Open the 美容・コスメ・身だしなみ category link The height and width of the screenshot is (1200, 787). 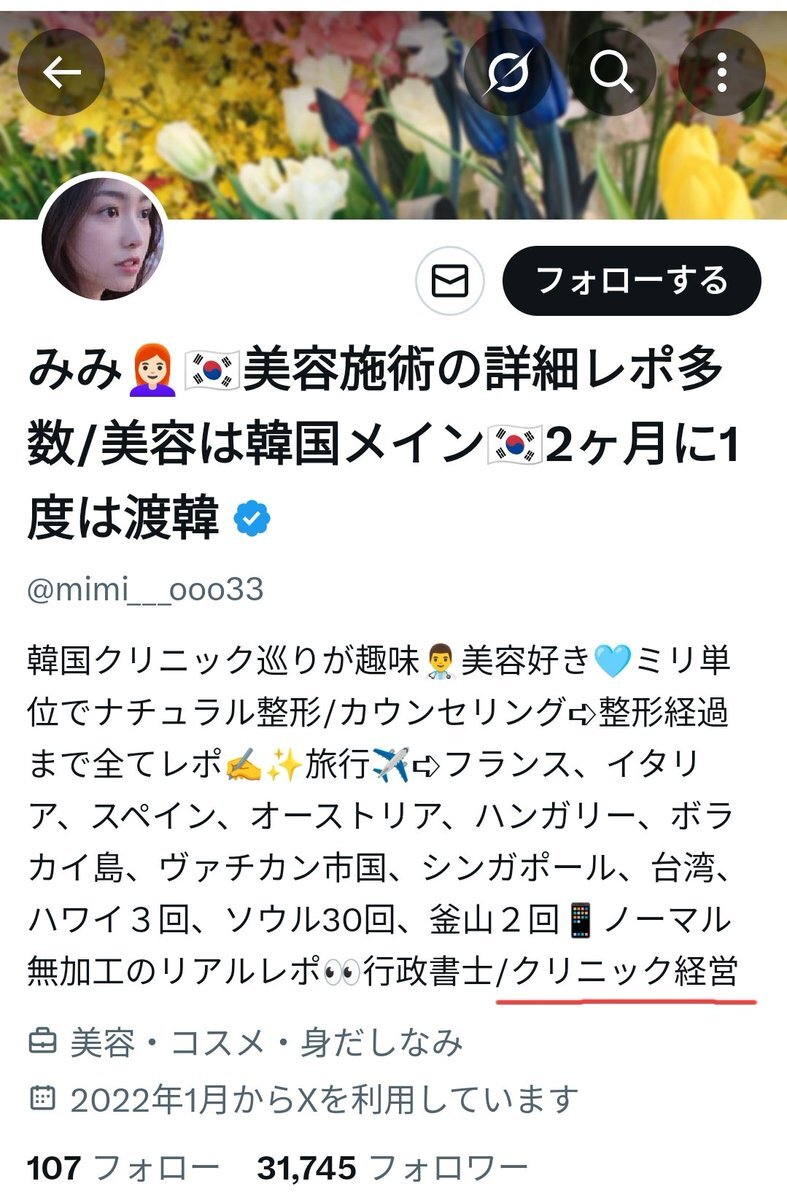[x=266, y=1043]
